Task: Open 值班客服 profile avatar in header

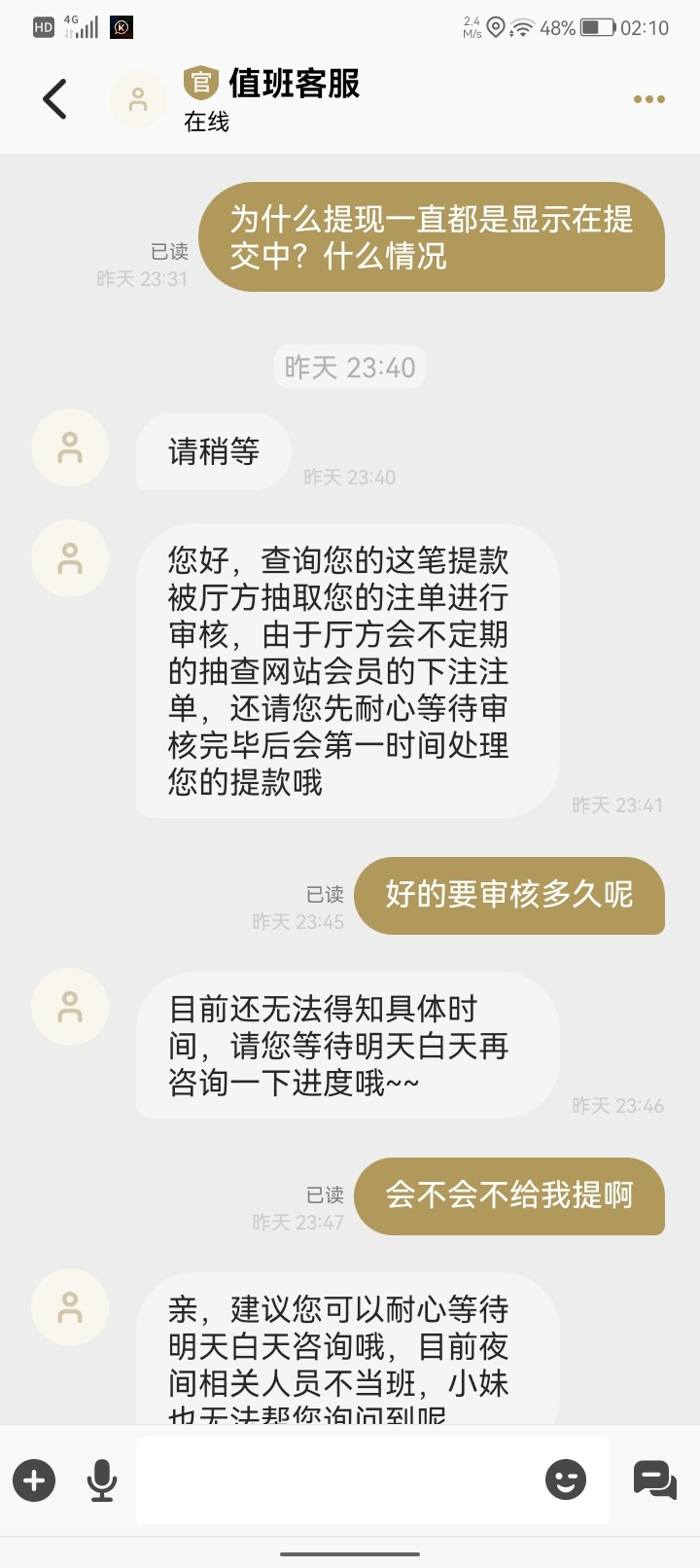Action: point(138,99)
